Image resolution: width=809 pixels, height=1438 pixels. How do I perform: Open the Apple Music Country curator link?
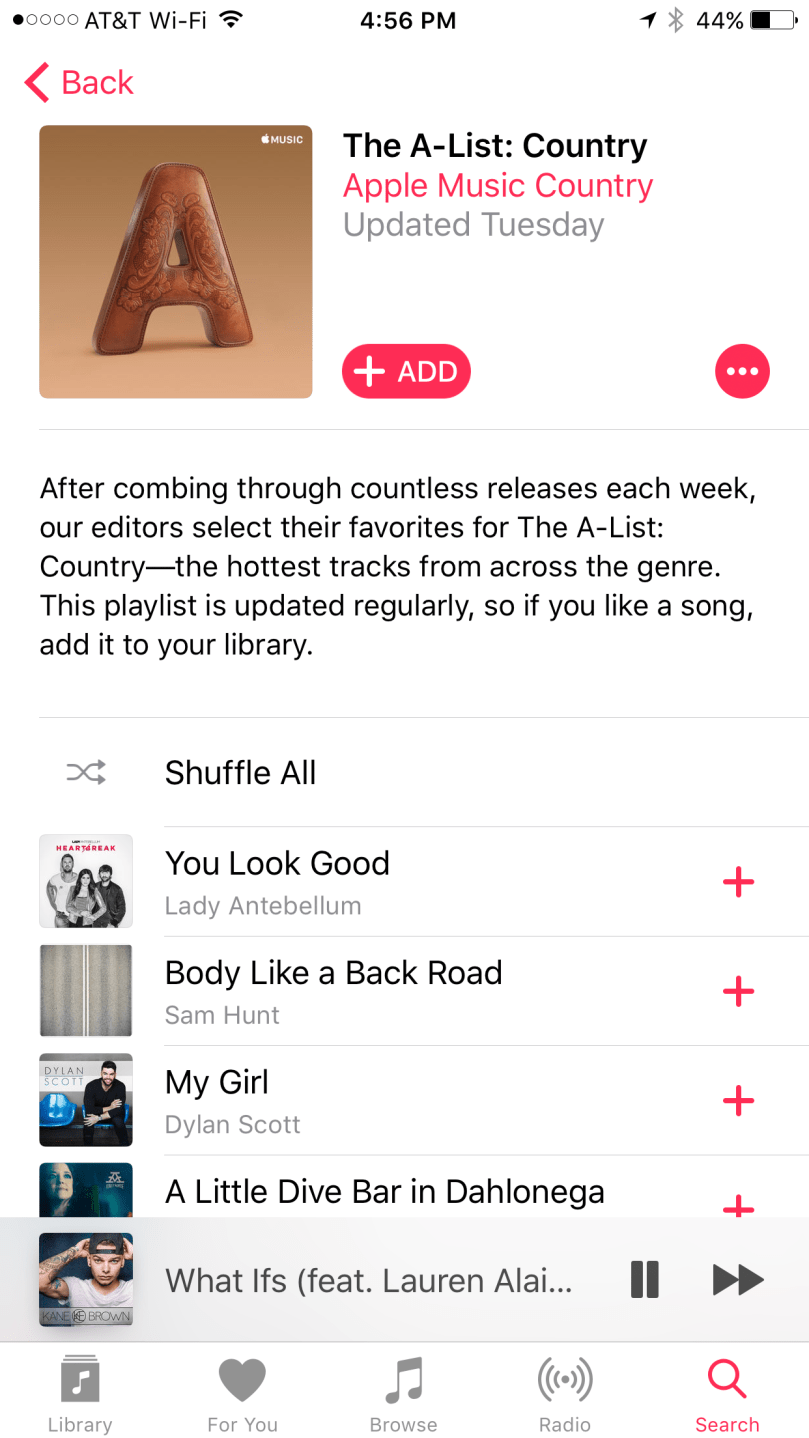tap(498, 186)
